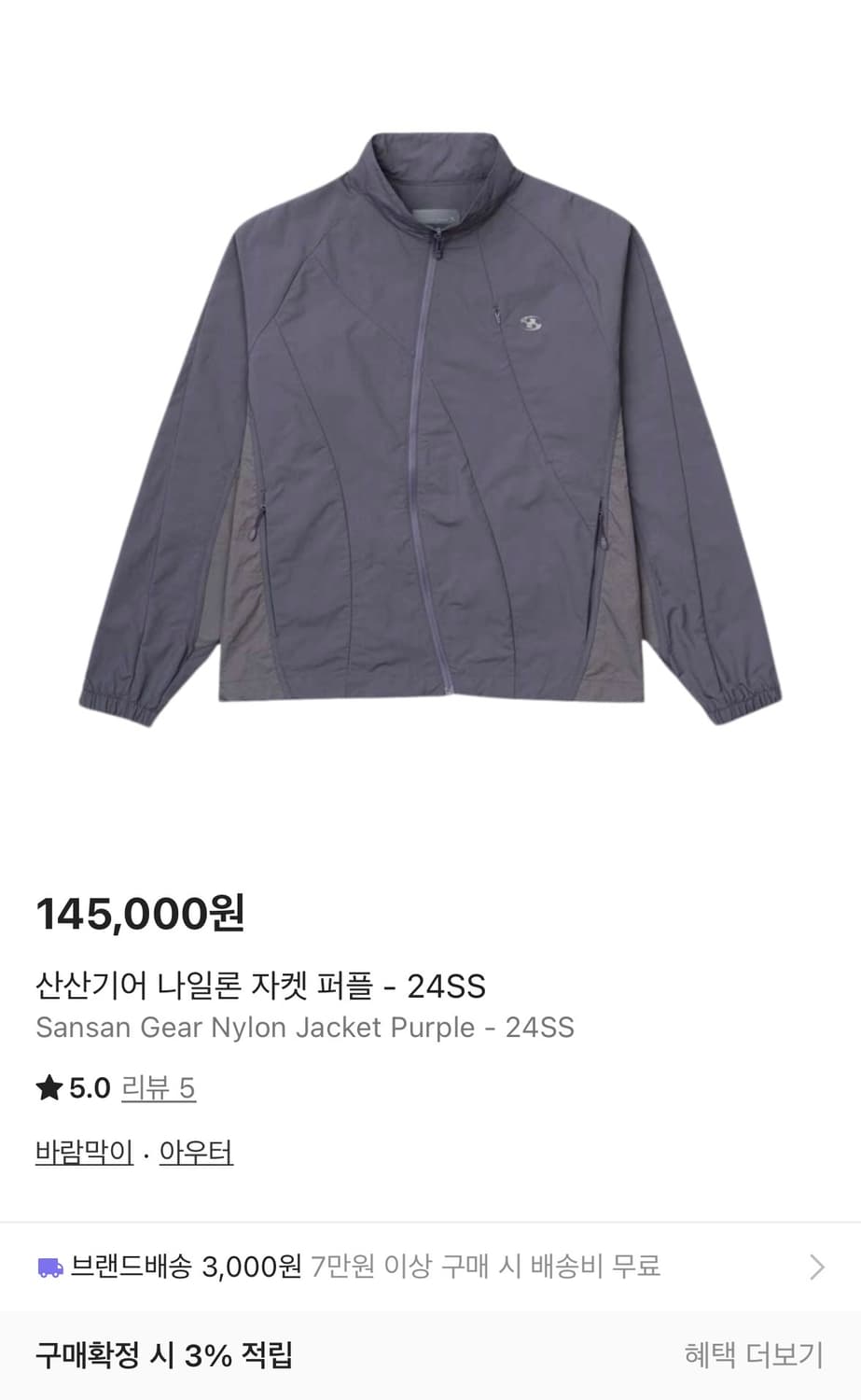Open the 구매확정 시 3% 적립 row

[x=163, y=1353]
